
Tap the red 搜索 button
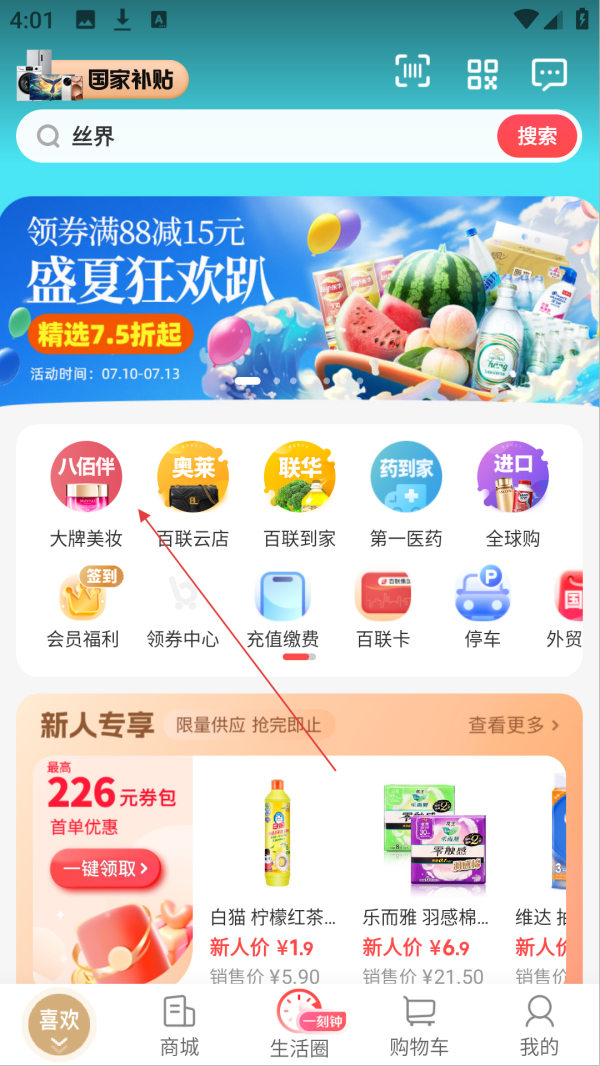click(x=537, y=137)
